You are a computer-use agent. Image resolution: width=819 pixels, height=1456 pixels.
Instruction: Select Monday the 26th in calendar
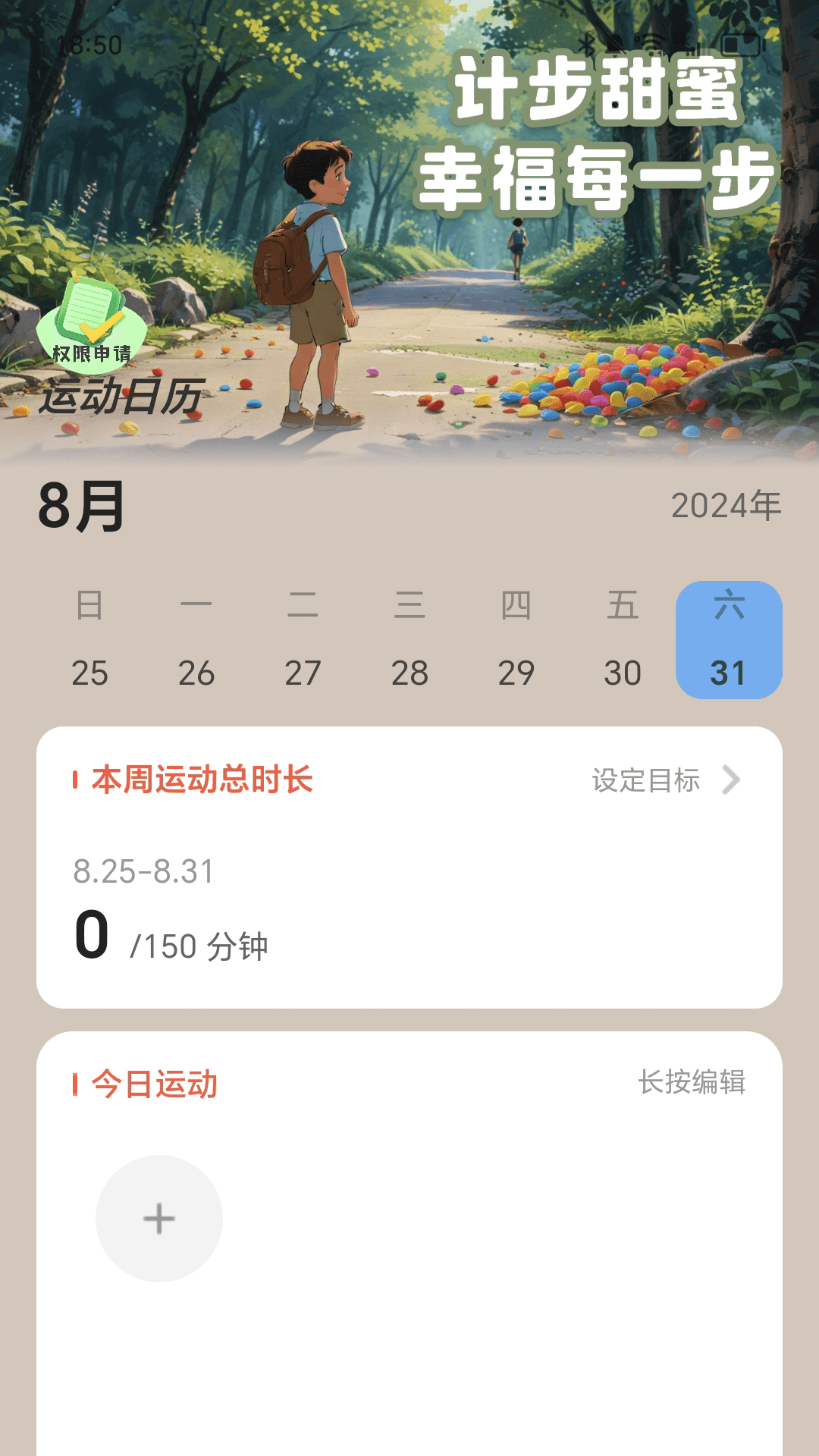coord(196,641)
